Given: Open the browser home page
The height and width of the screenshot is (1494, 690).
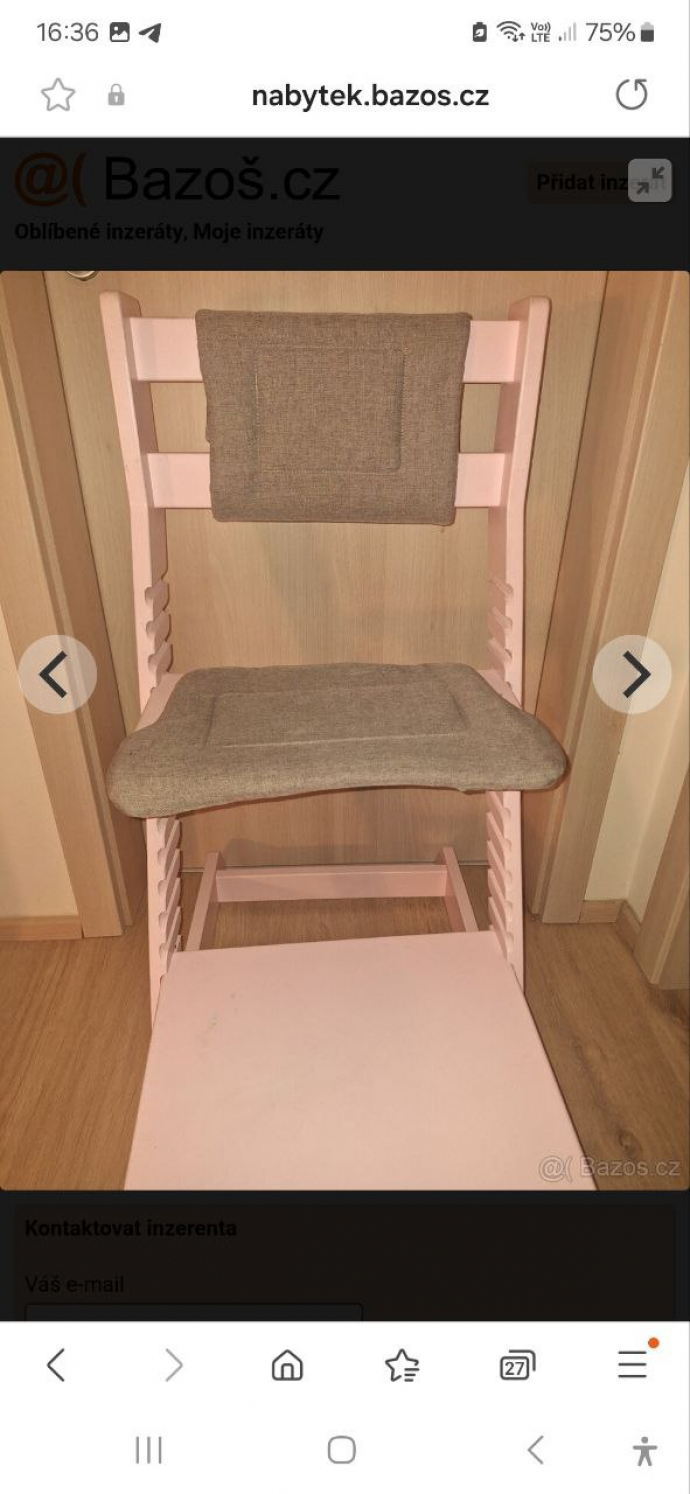Looking at the screenshot, I should pyautogui.click(x=287, y=1365).
